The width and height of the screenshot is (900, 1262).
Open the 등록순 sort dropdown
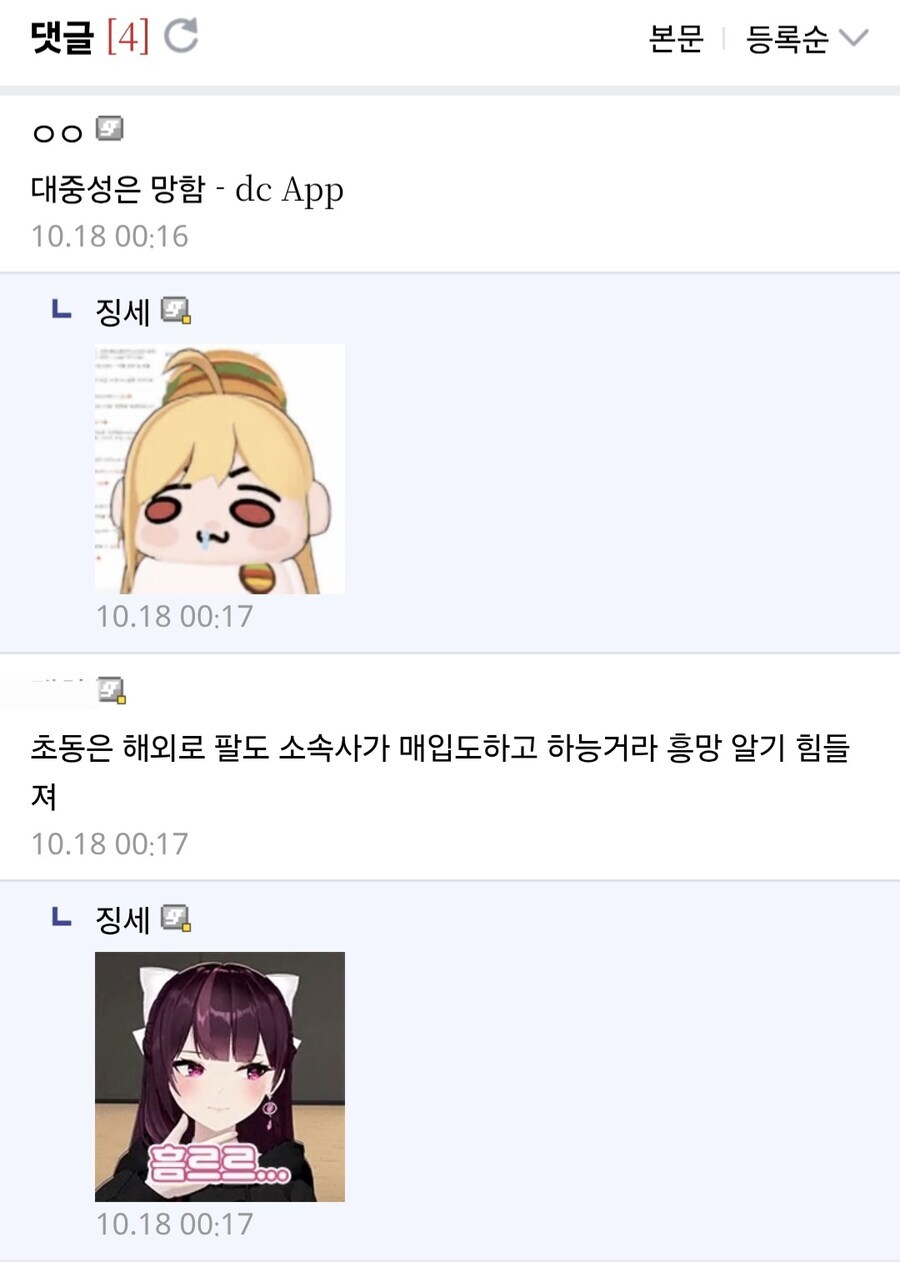pyautogui.click(x=807, y=39)
